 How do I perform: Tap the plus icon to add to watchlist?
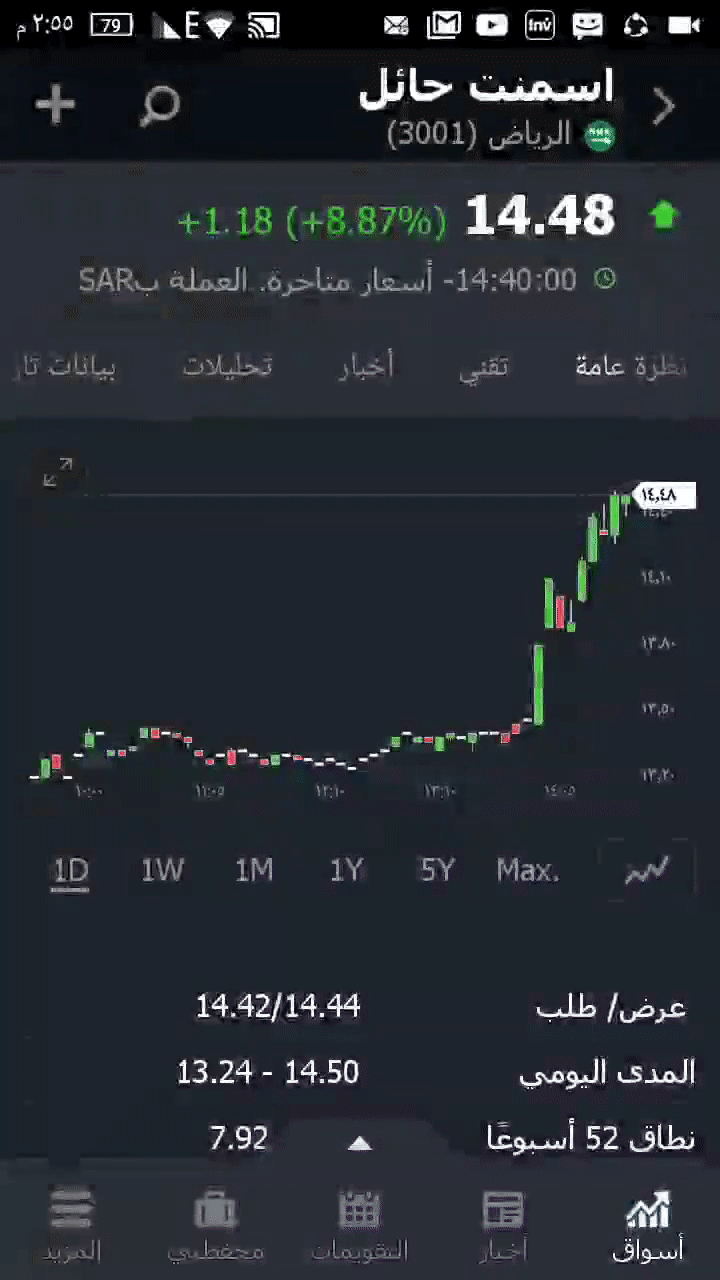(56, 105)
